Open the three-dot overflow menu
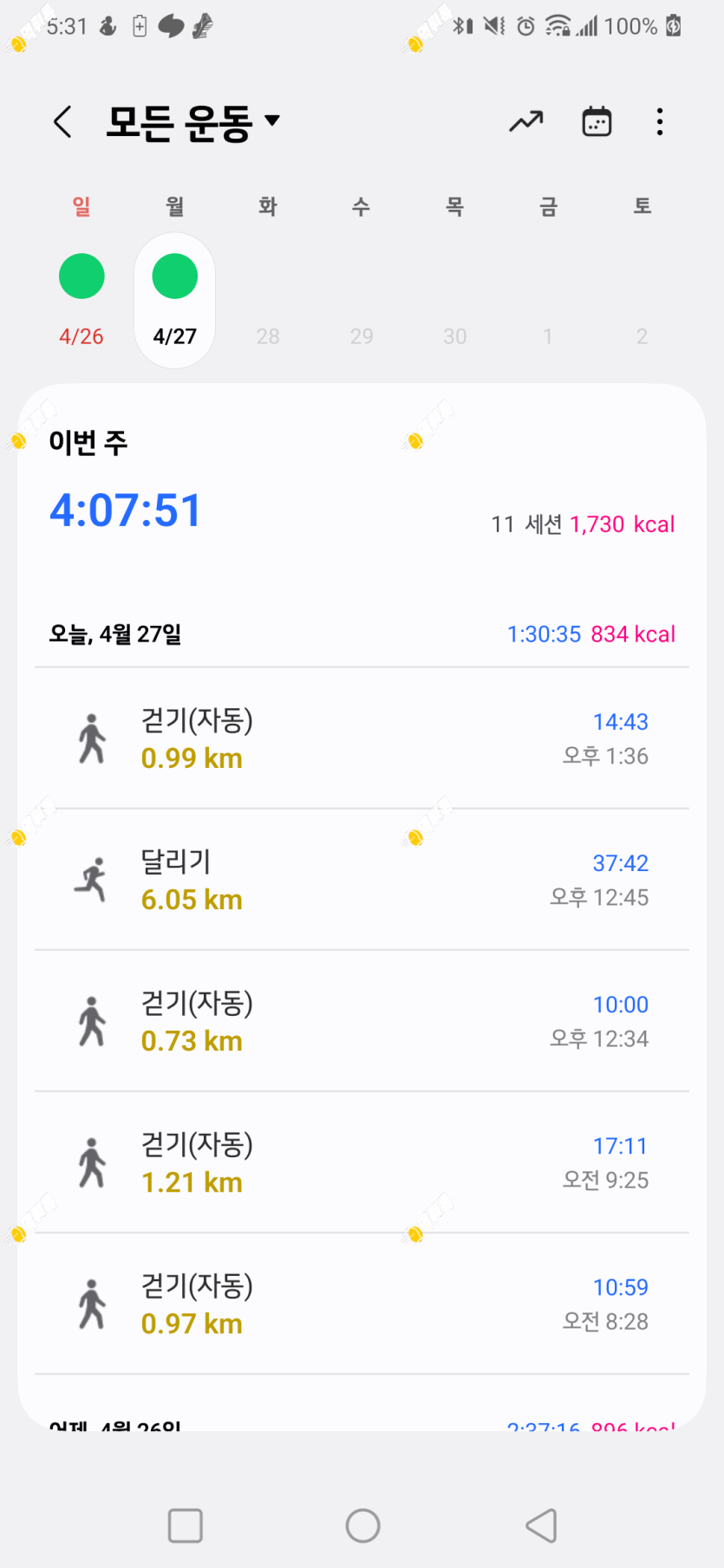The image size is (724, 1568). [x=660, y=122]
